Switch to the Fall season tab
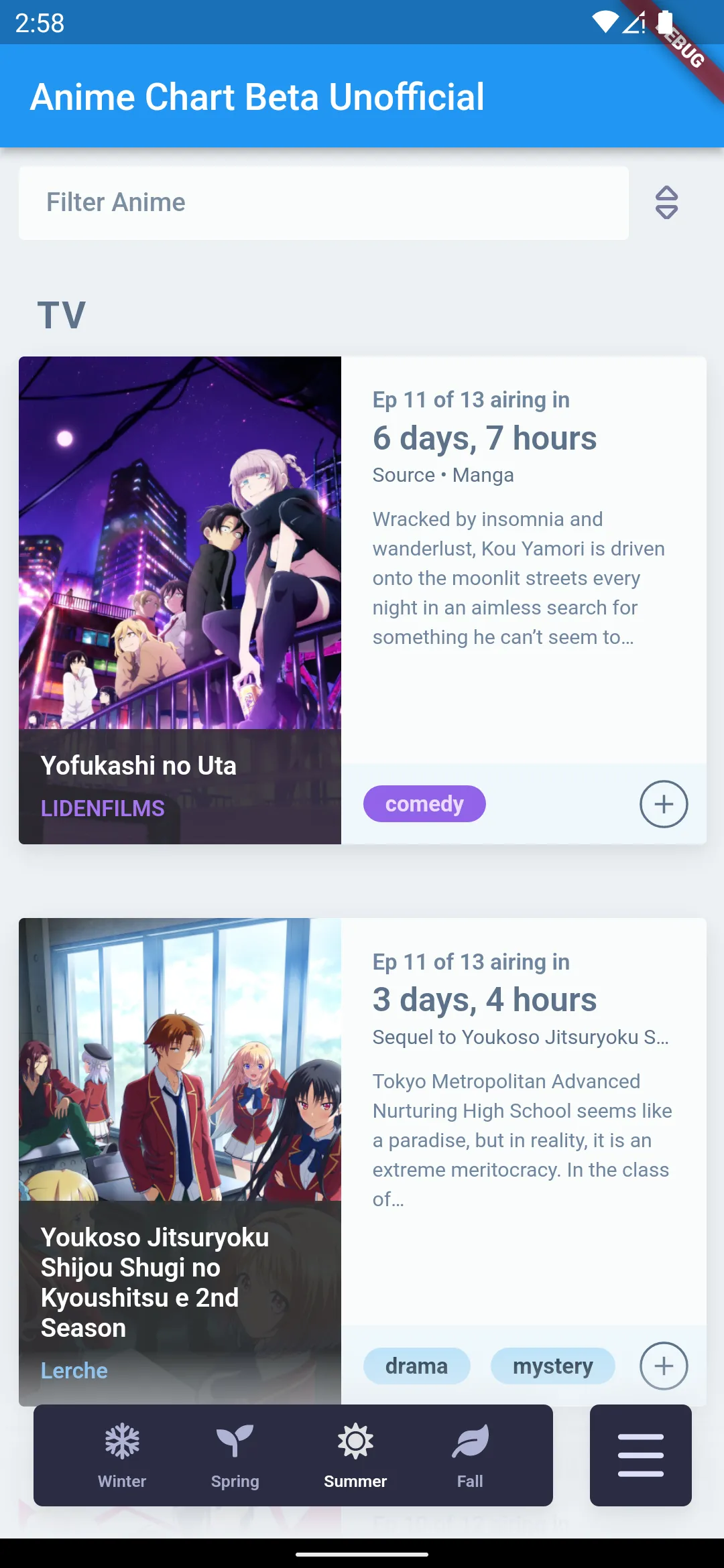 pyautogui.click(x=470, y=1455)
